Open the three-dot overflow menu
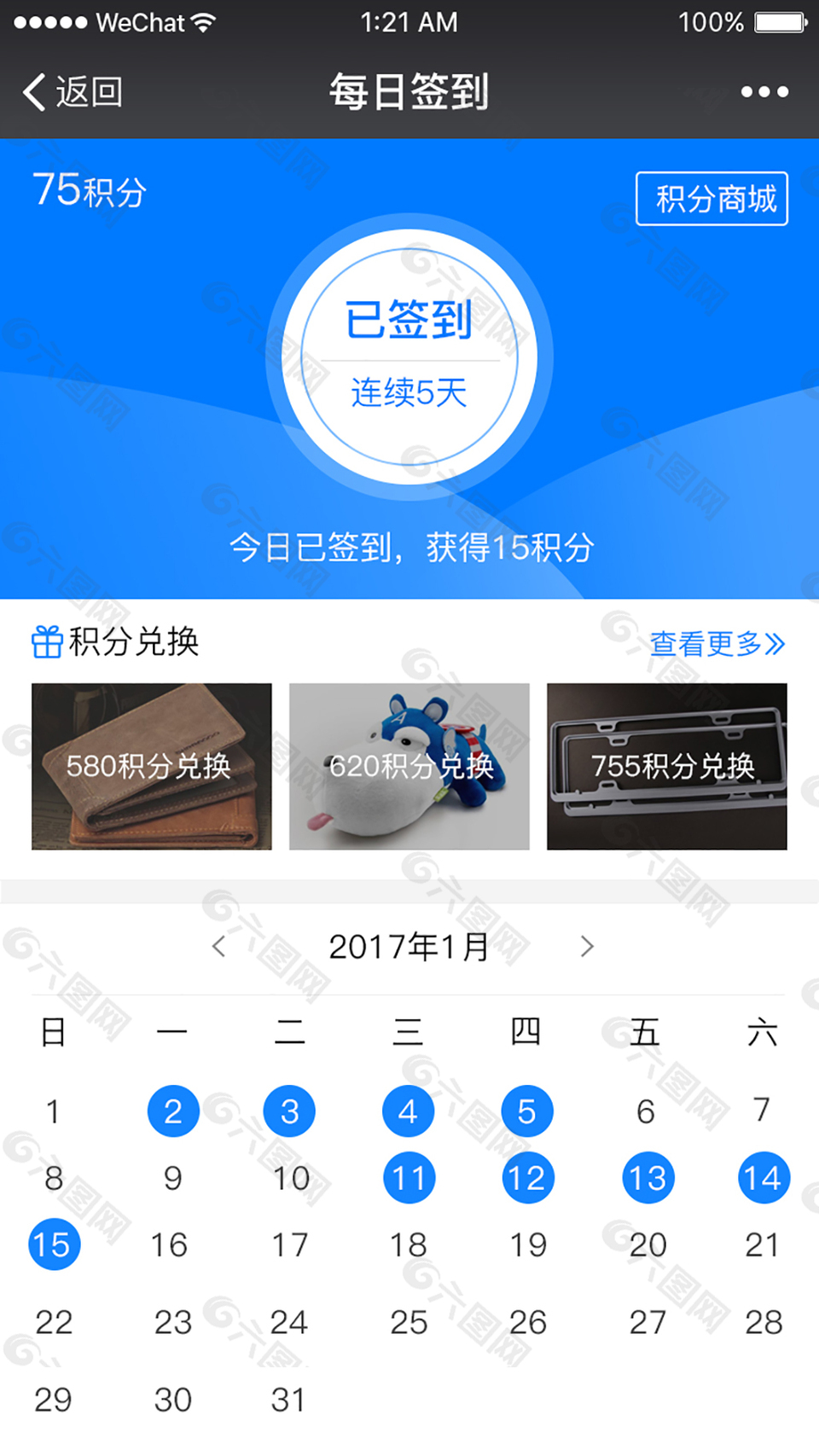 coord(764,92)
